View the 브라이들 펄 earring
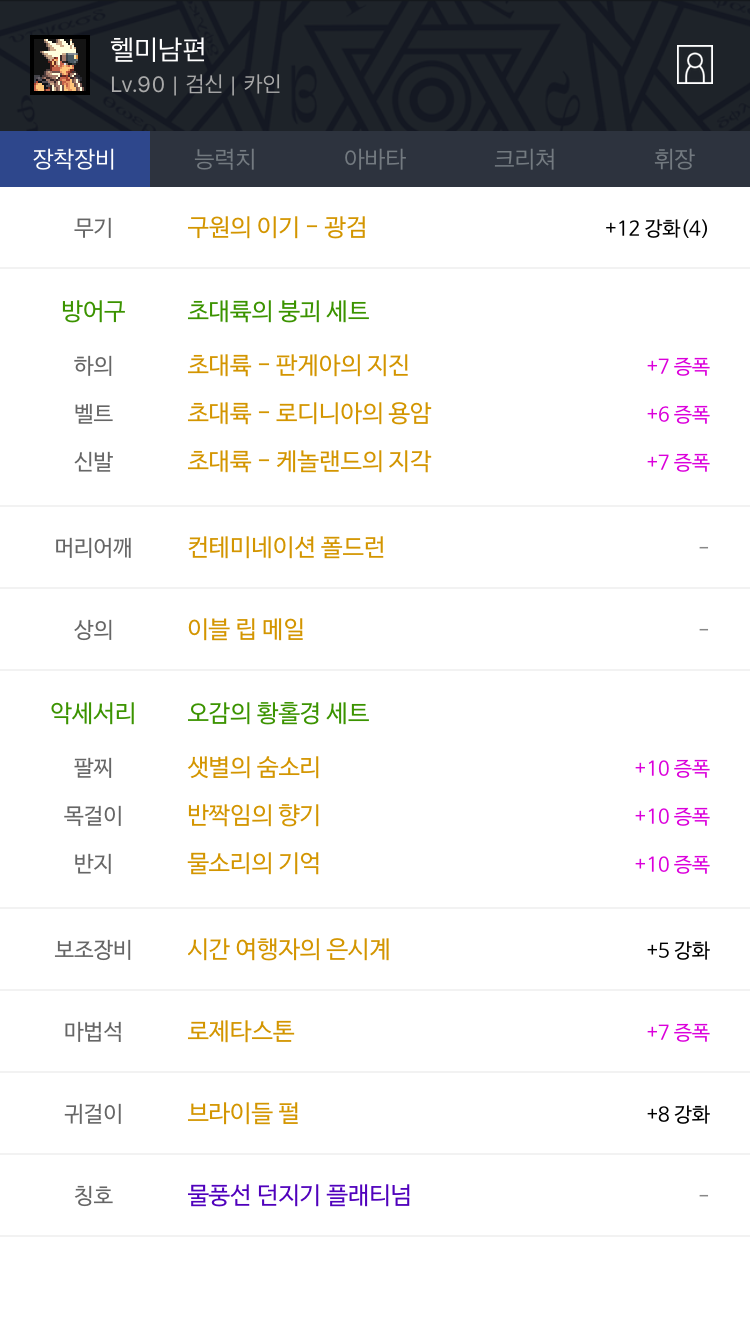 coord(243,1113)
